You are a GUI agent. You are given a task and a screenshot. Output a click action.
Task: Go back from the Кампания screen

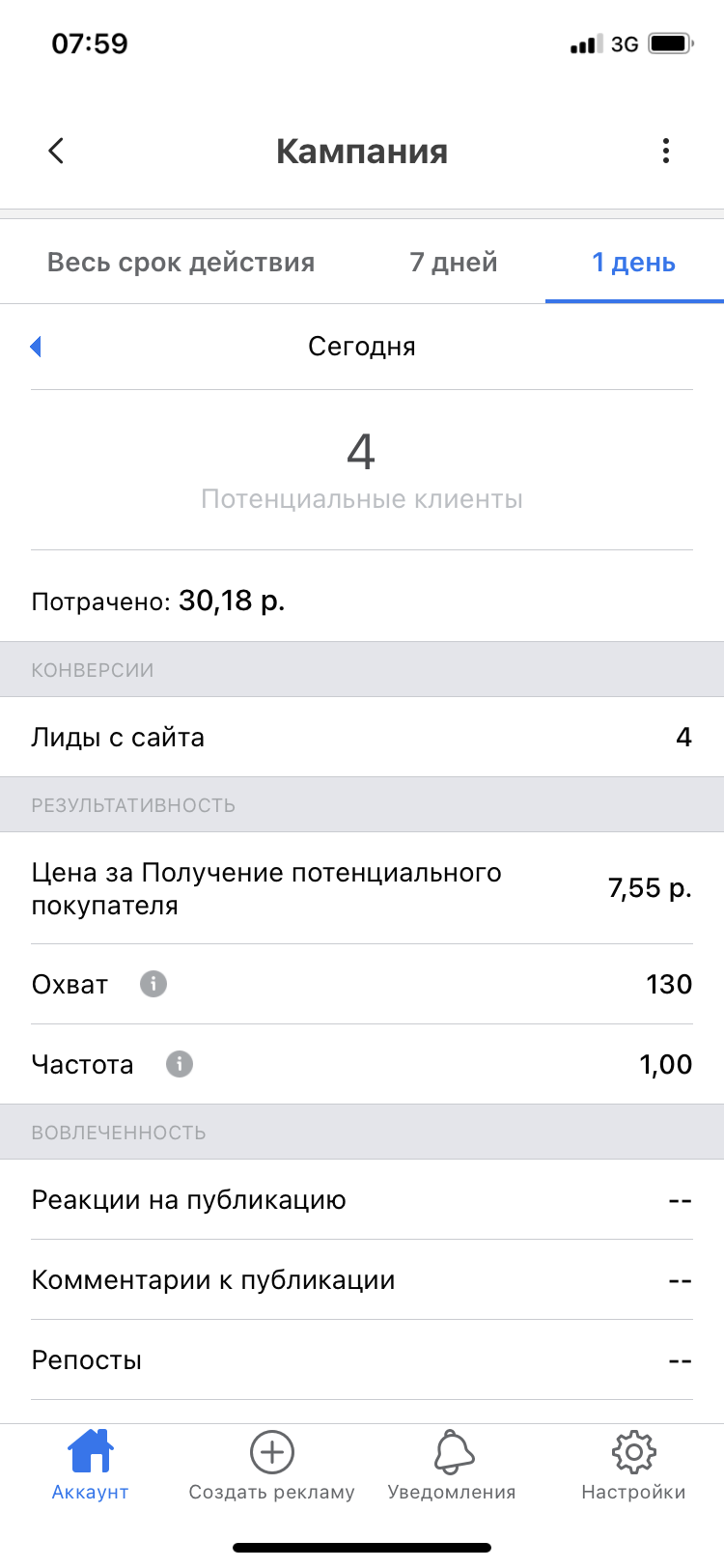click(56, 151)
